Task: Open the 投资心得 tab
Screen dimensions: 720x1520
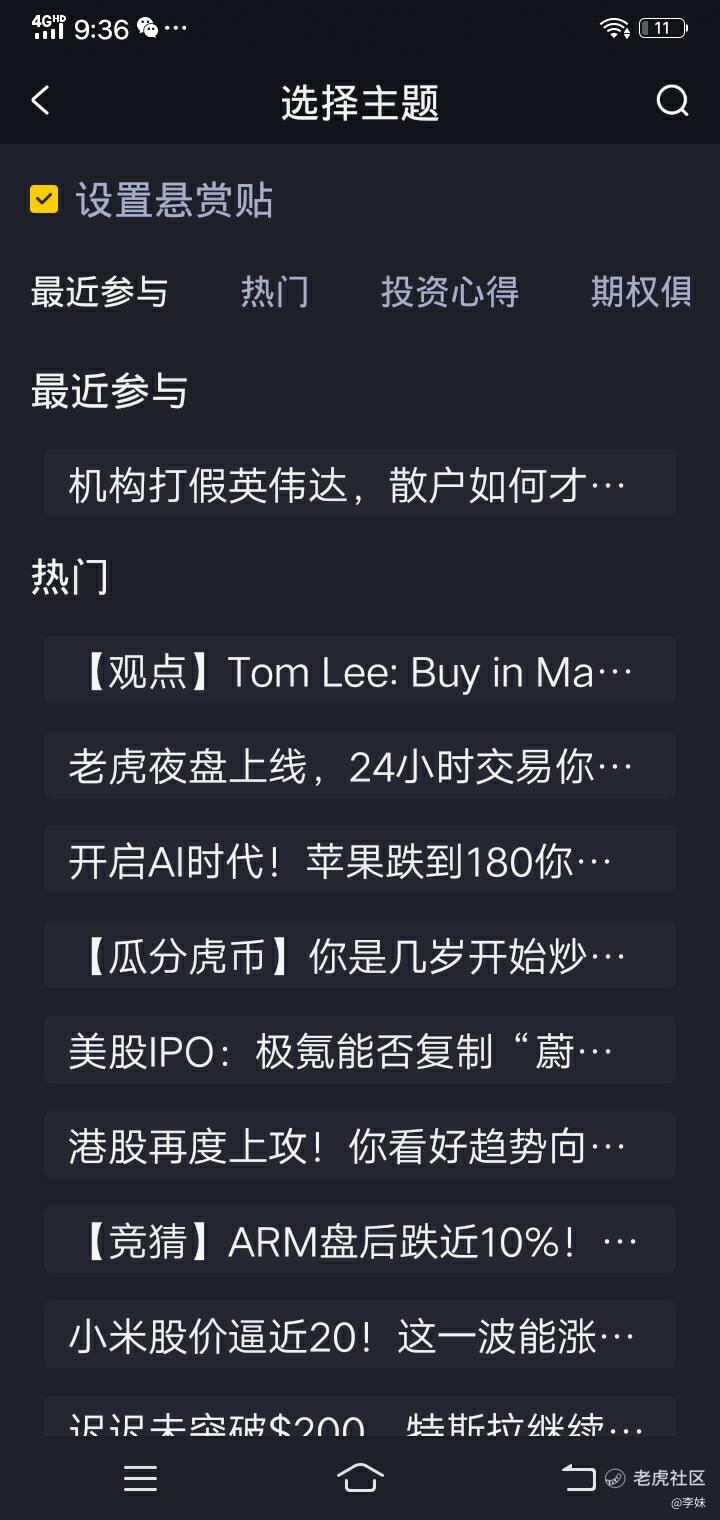Action: (450, 292)
